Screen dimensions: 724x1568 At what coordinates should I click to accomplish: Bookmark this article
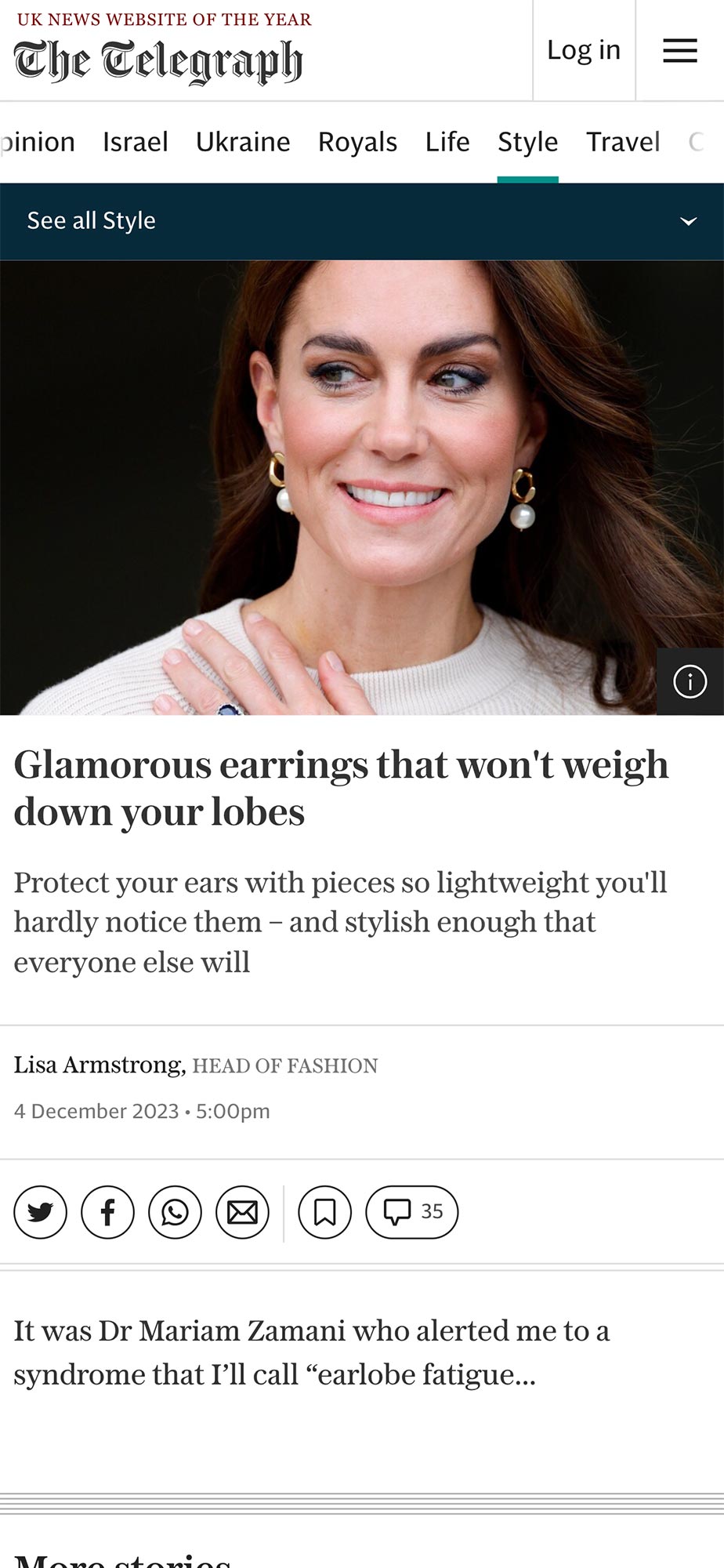pyautogui.click(x=324, y=1212)
